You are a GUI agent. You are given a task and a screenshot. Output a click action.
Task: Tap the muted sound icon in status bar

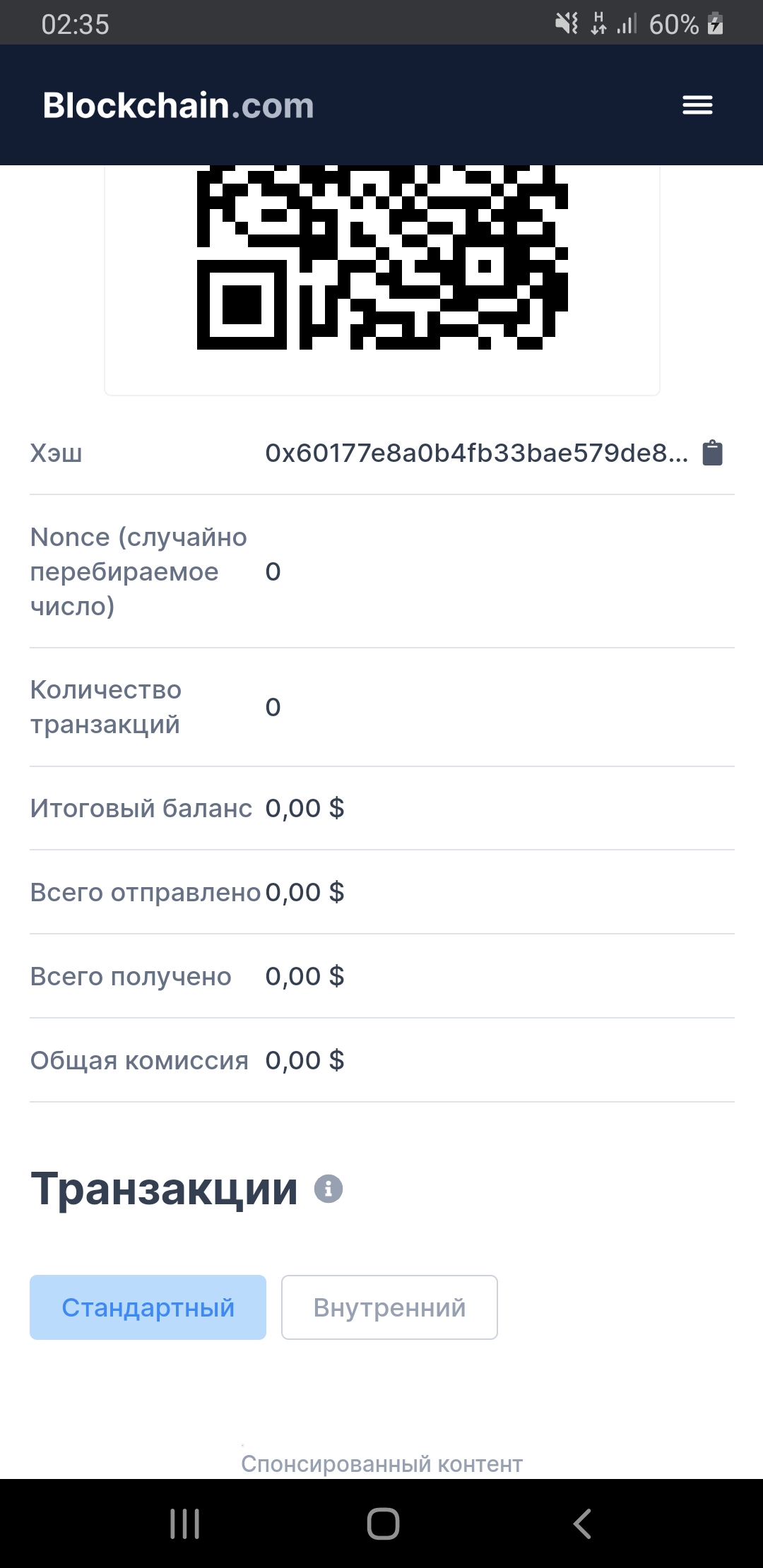pyautogui.click(x=565, y=23)
